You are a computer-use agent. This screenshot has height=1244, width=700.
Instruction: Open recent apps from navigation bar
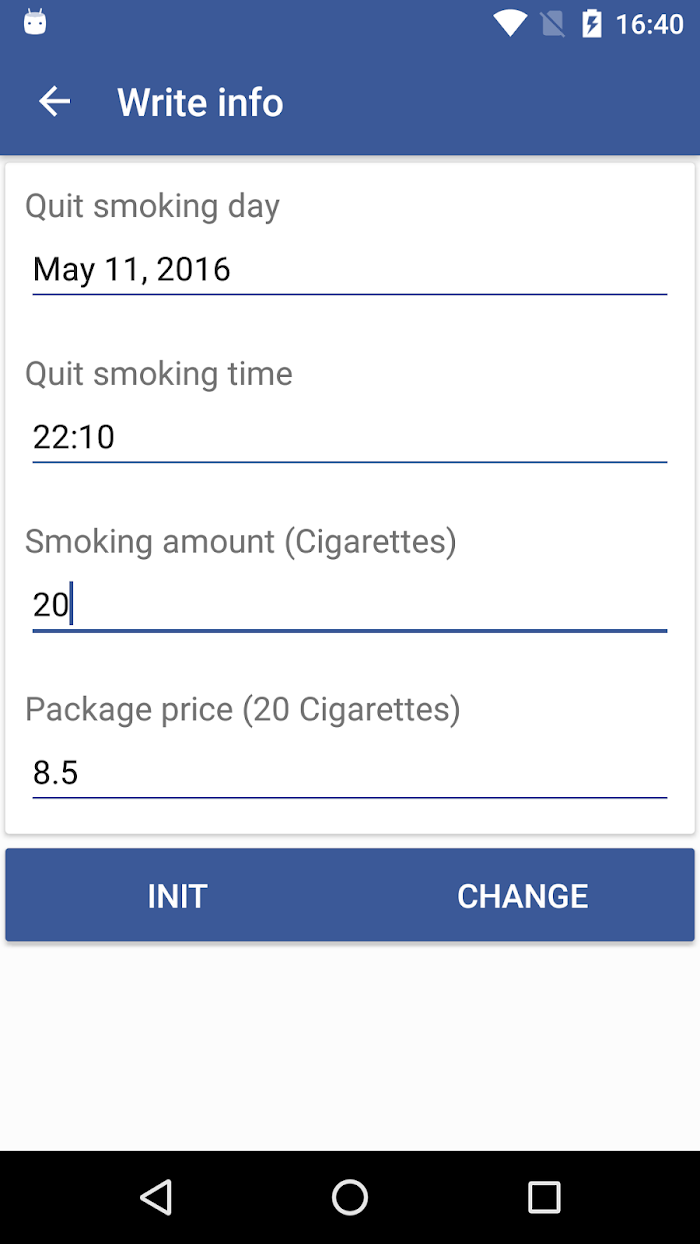[x=544, y=1197]
